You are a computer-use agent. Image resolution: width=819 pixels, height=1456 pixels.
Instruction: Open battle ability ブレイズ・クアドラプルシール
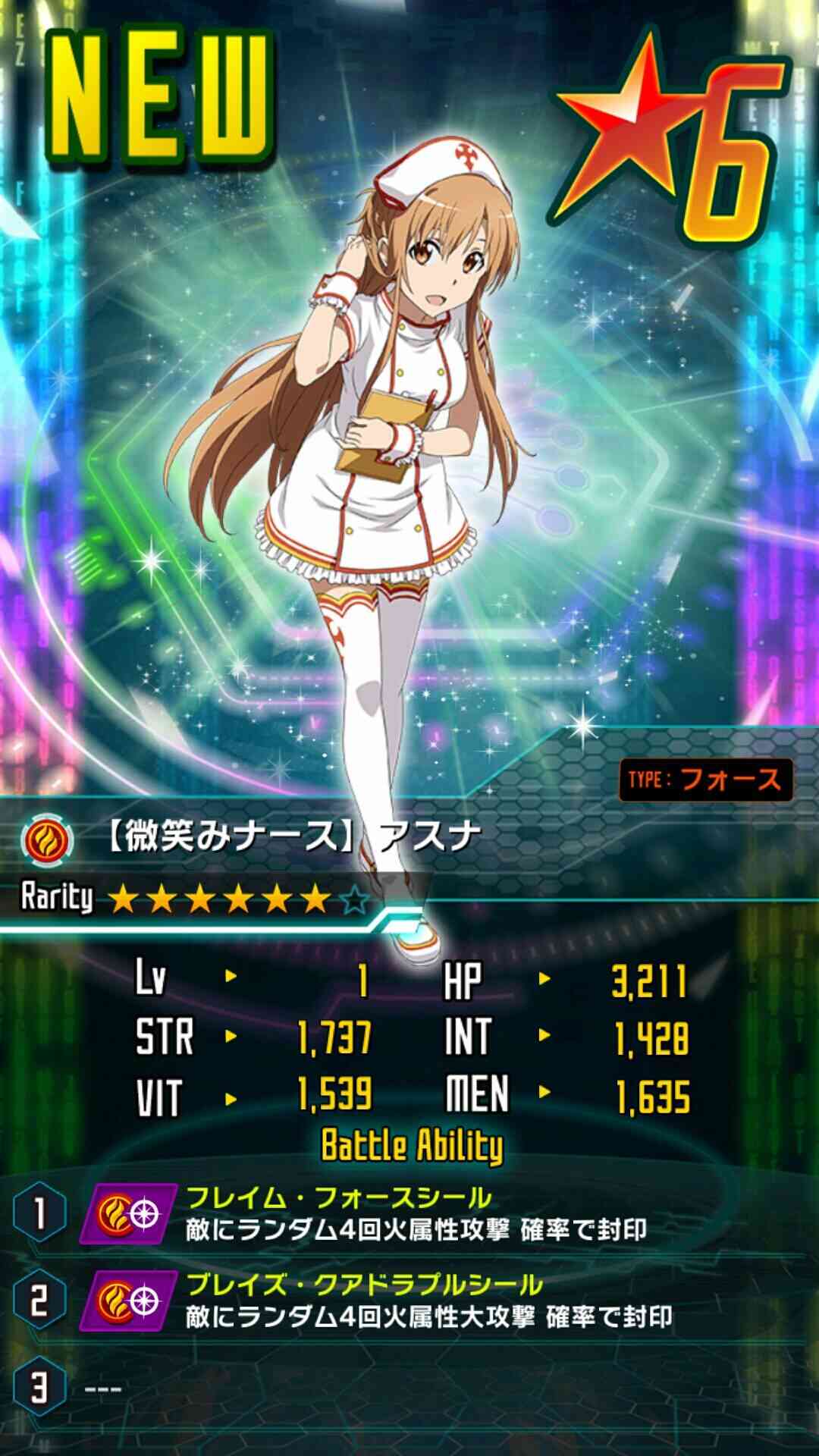click(409, 1301)
